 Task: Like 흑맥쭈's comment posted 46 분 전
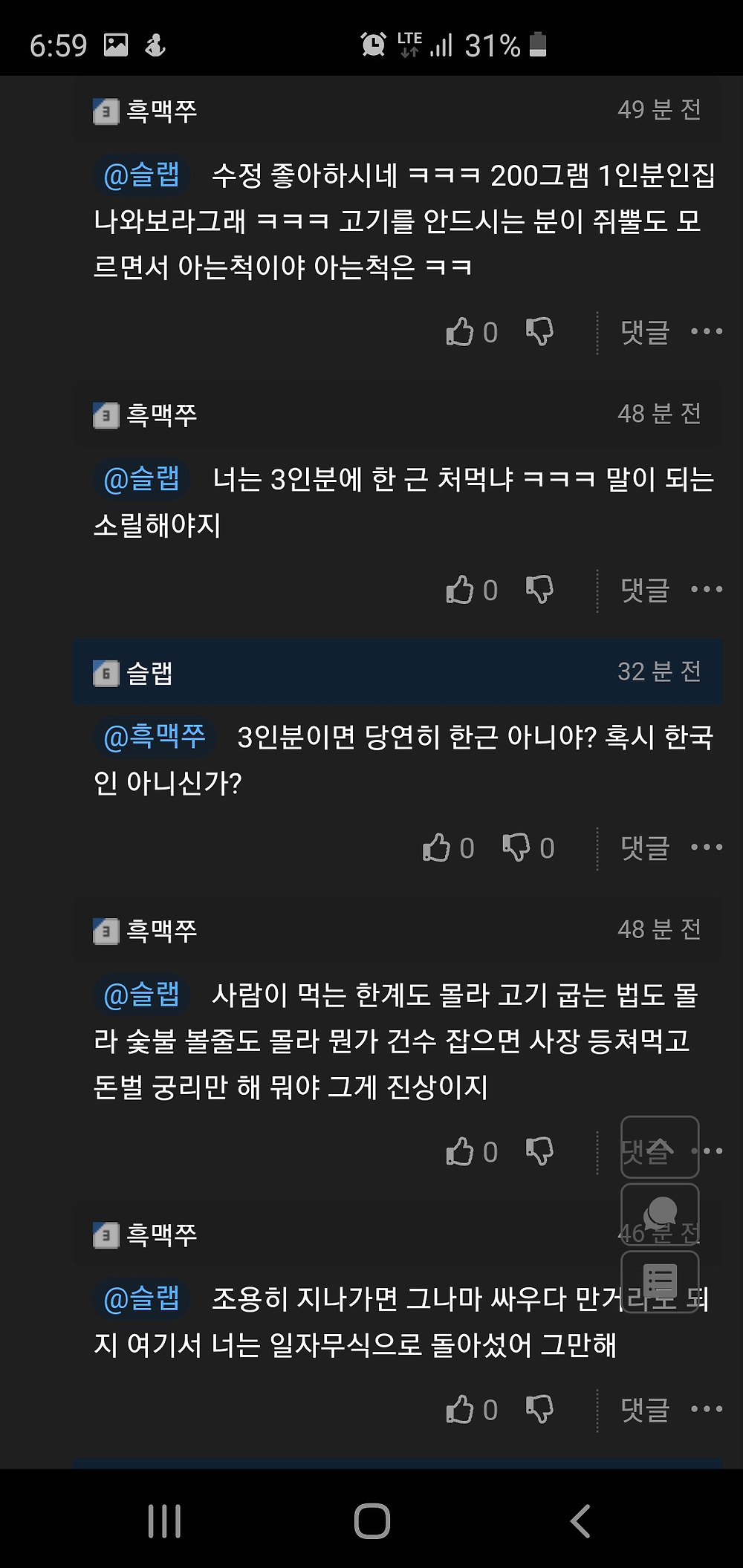point(471,1410)
